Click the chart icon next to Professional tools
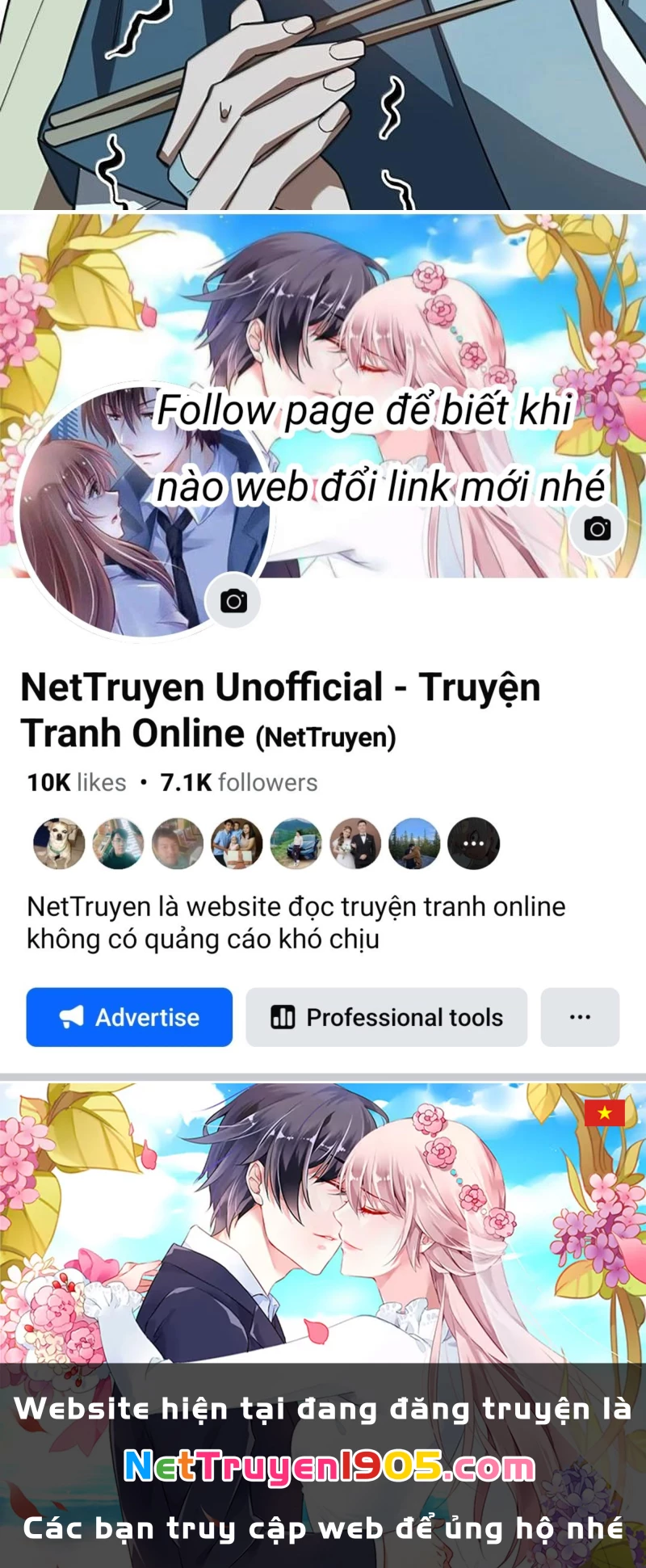 click(x=283, y=1017)
